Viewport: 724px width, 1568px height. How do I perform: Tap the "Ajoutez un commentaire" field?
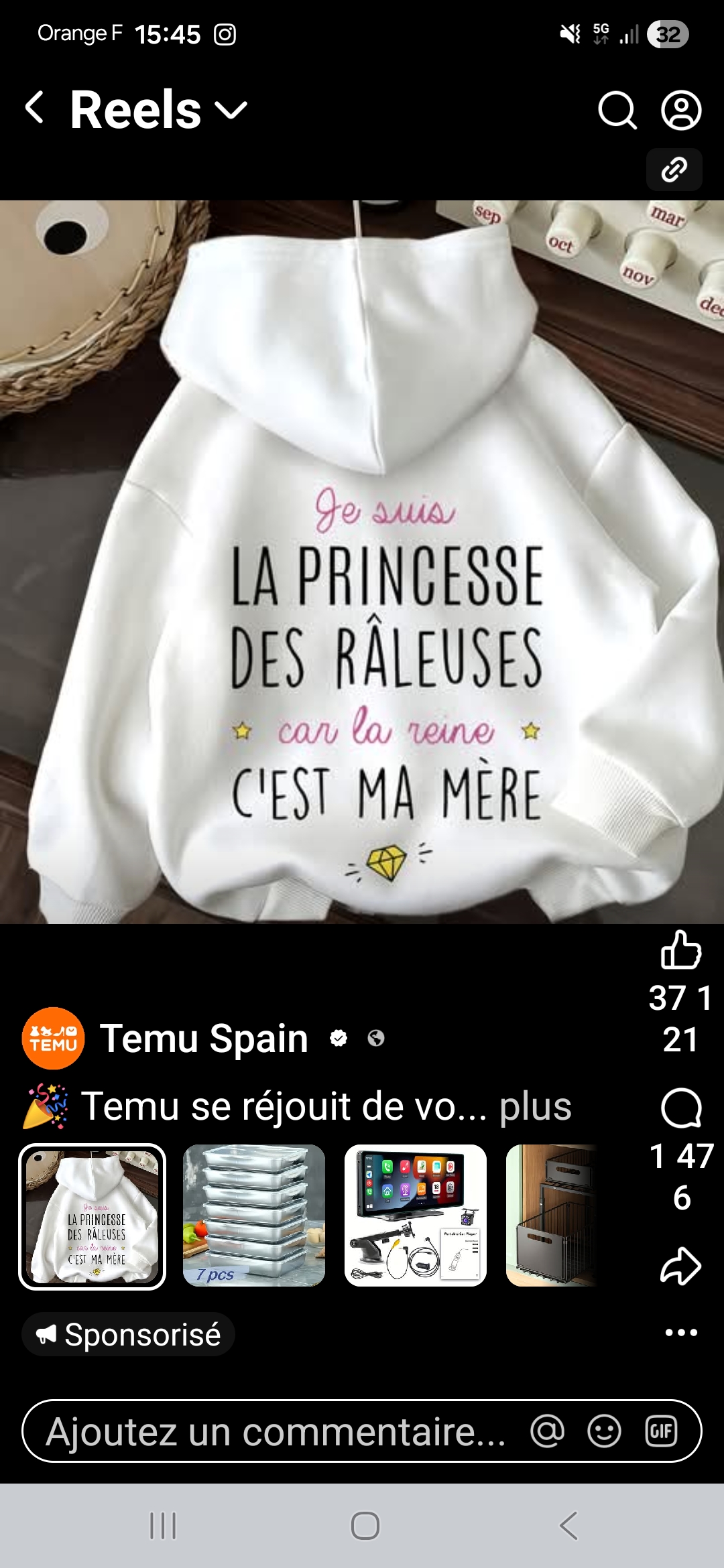tap(275, 1432)
